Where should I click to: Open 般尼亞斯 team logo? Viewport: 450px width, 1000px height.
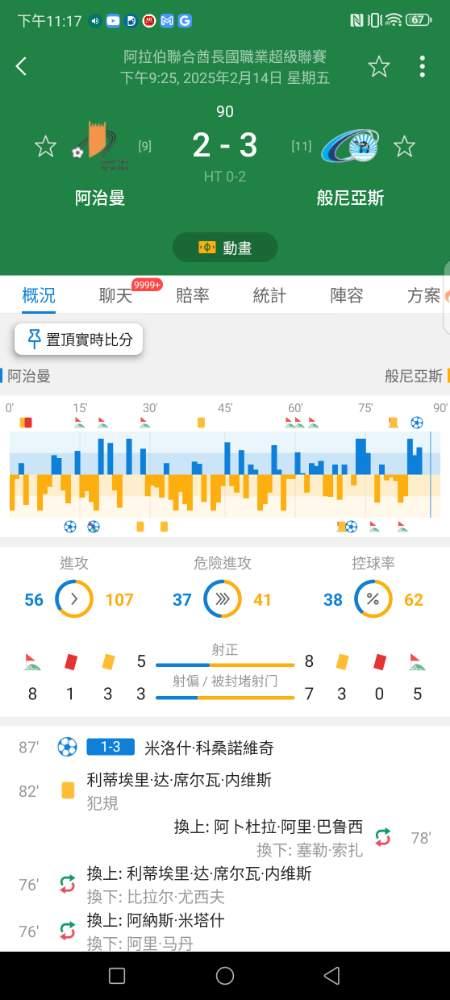coord(349,146)
